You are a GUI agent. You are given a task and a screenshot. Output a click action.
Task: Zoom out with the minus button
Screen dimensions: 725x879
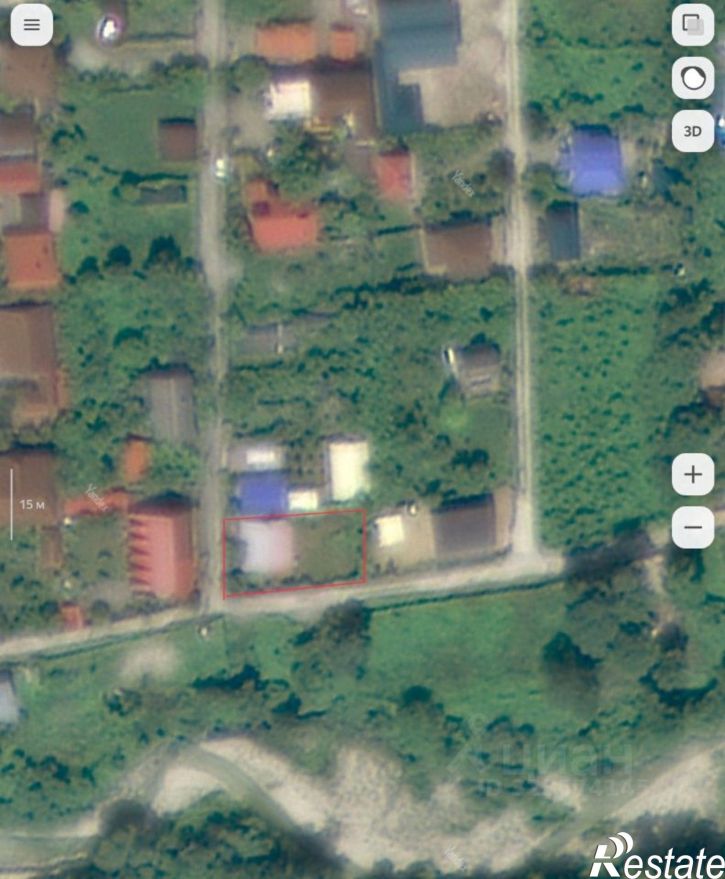692,526
